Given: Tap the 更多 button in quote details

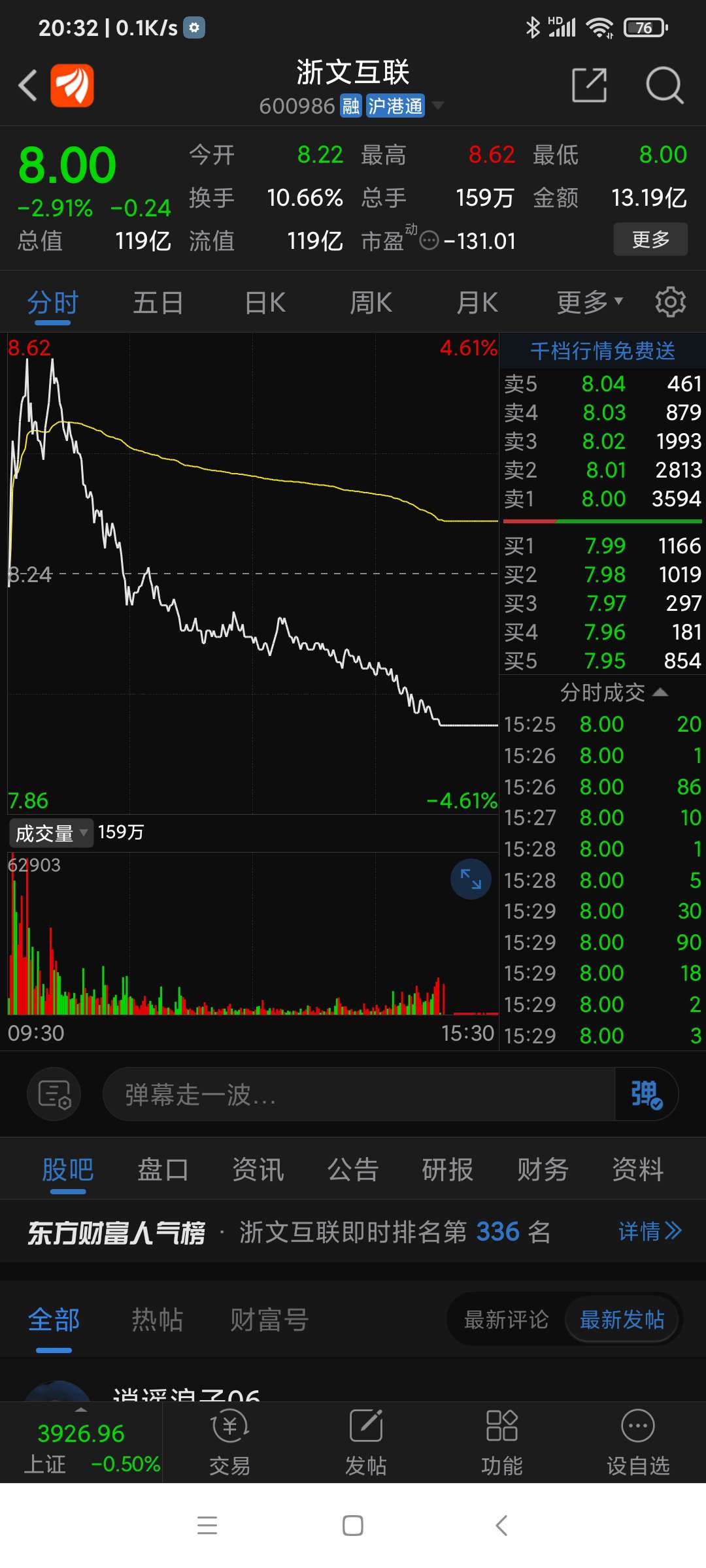Looking at the screenshot, I should [650, 239].
